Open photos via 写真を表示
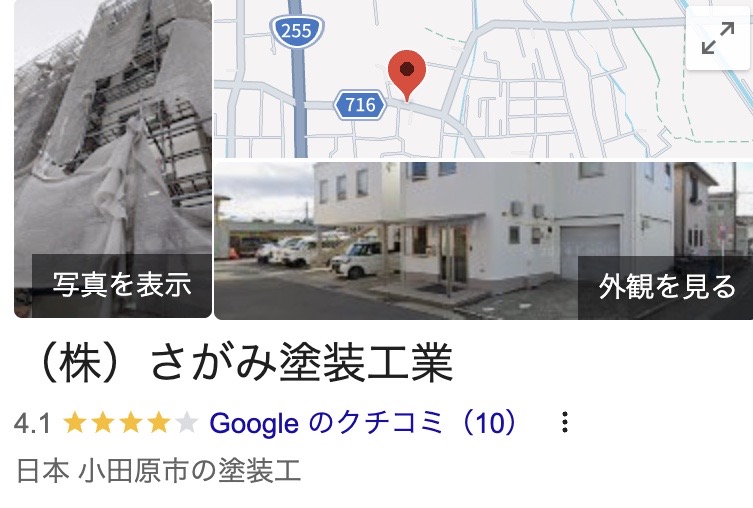Screen dimensions: 753x508 (122, 285)
